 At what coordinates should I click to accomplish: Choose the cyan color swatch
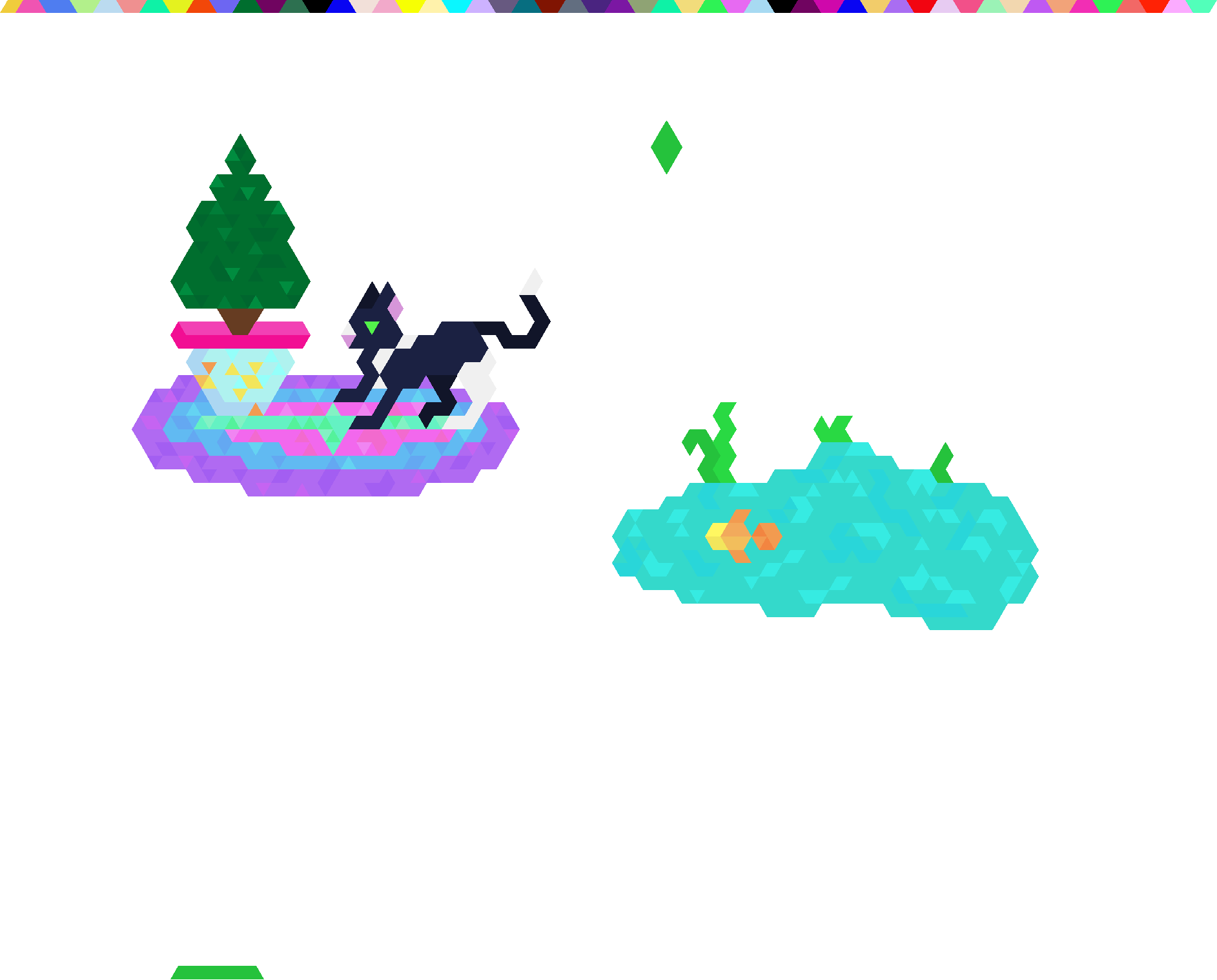click(457, 5)
